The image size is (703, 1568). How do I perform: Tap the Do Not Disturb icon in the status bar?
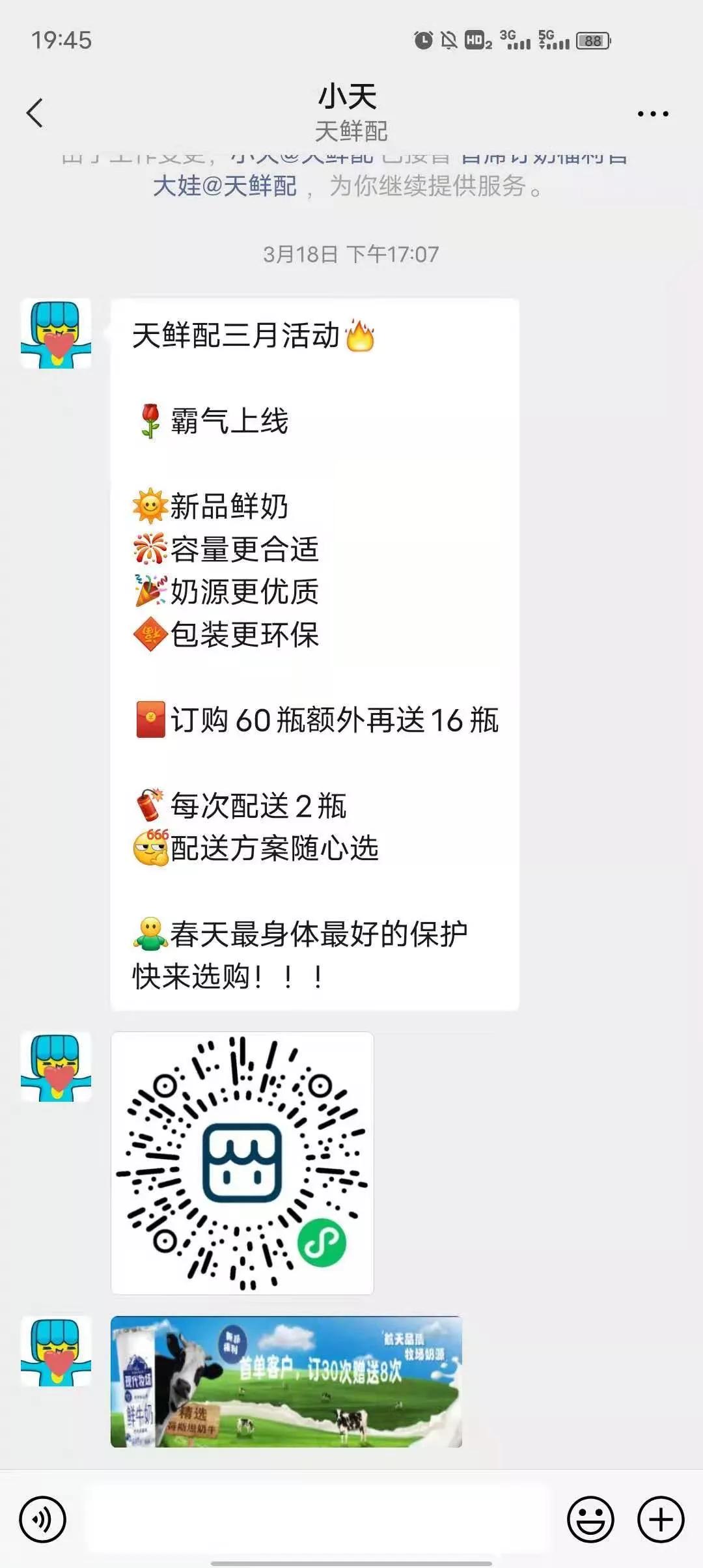click(450, 39)
